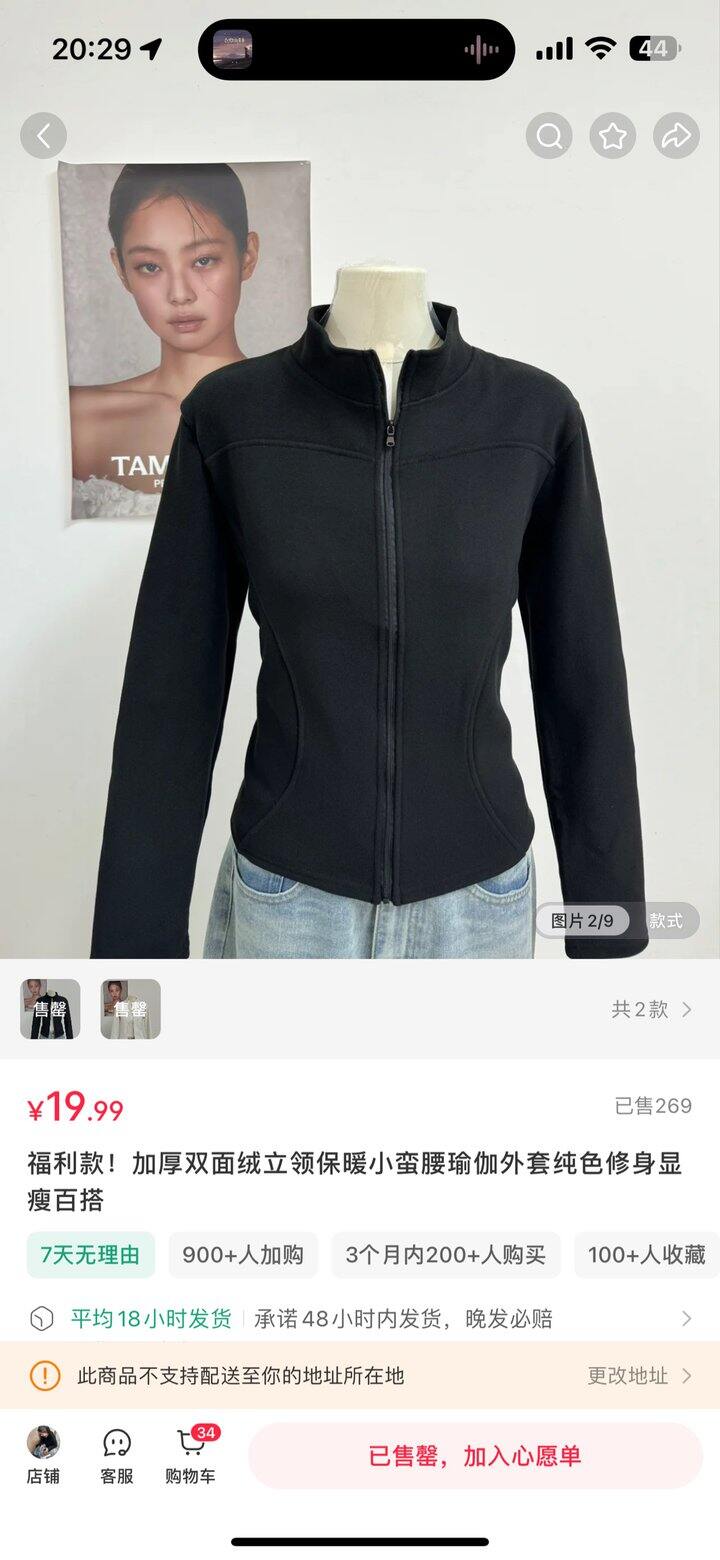Tap the shipping truck icon beside 平均18小时发货

41,1318
